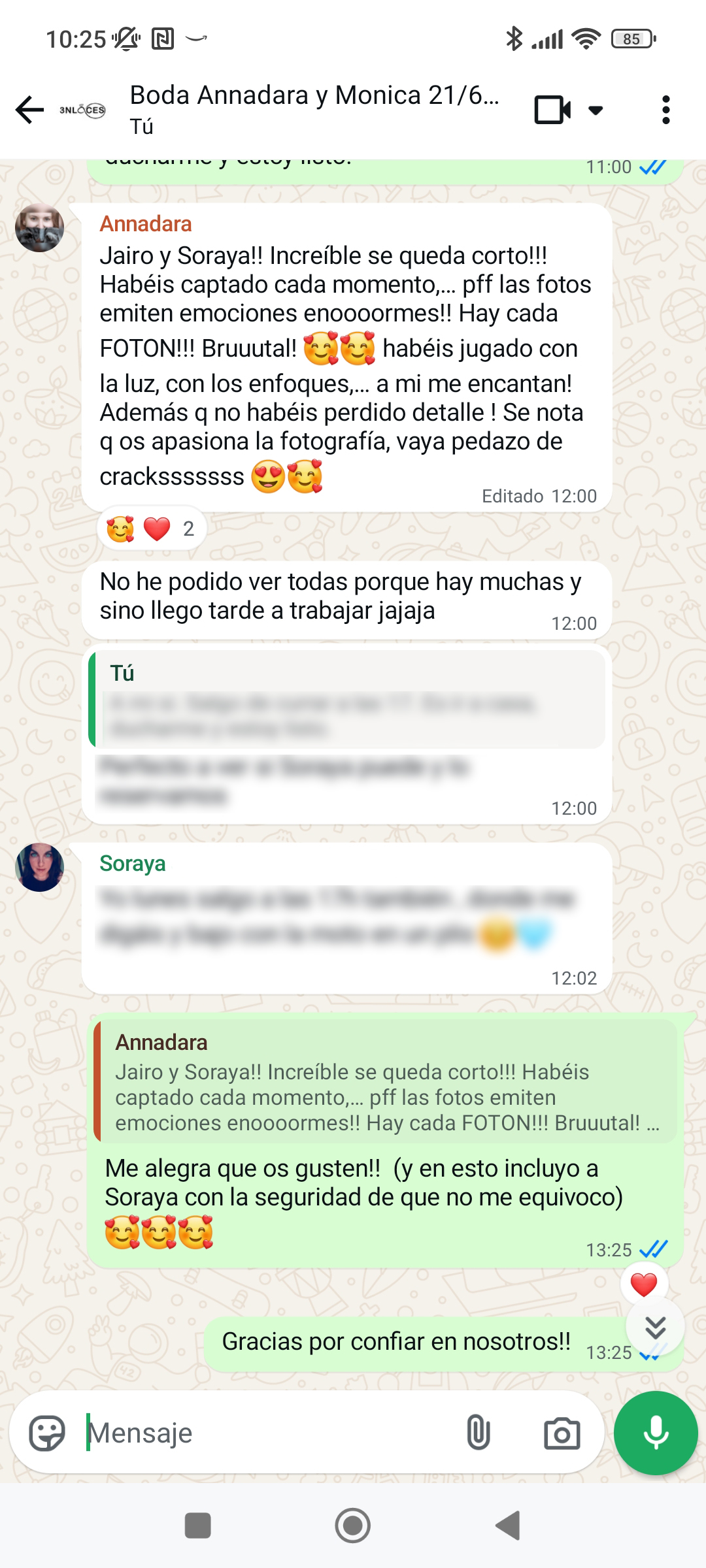Open the recent apps view

coord(198,1526)
